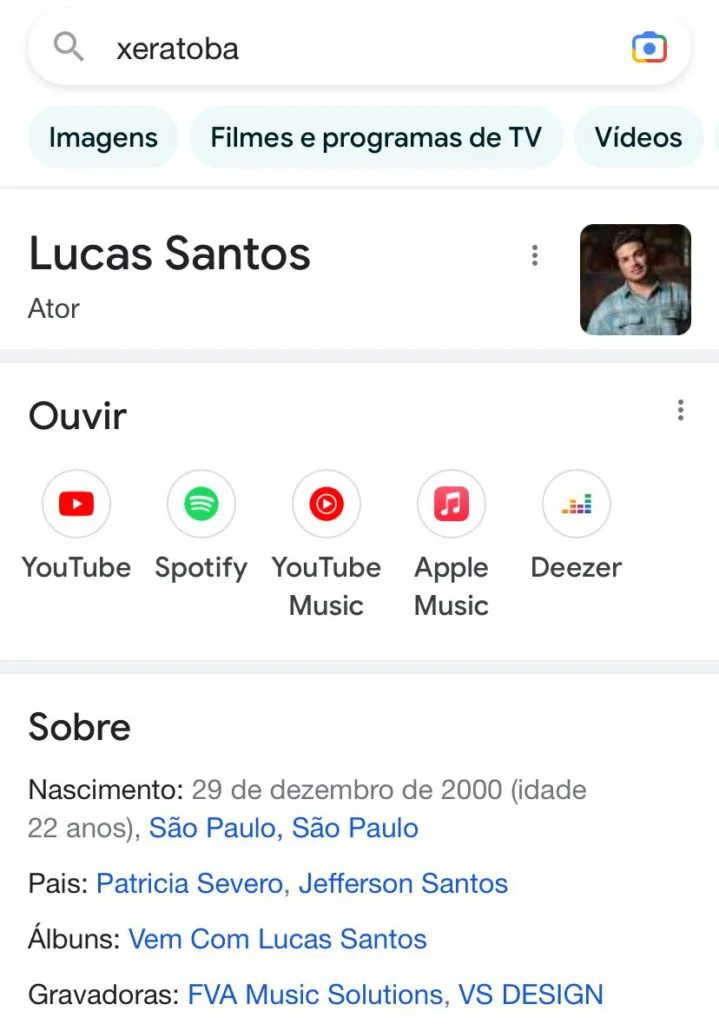Switch to the Vídeos filter chip

638,137
